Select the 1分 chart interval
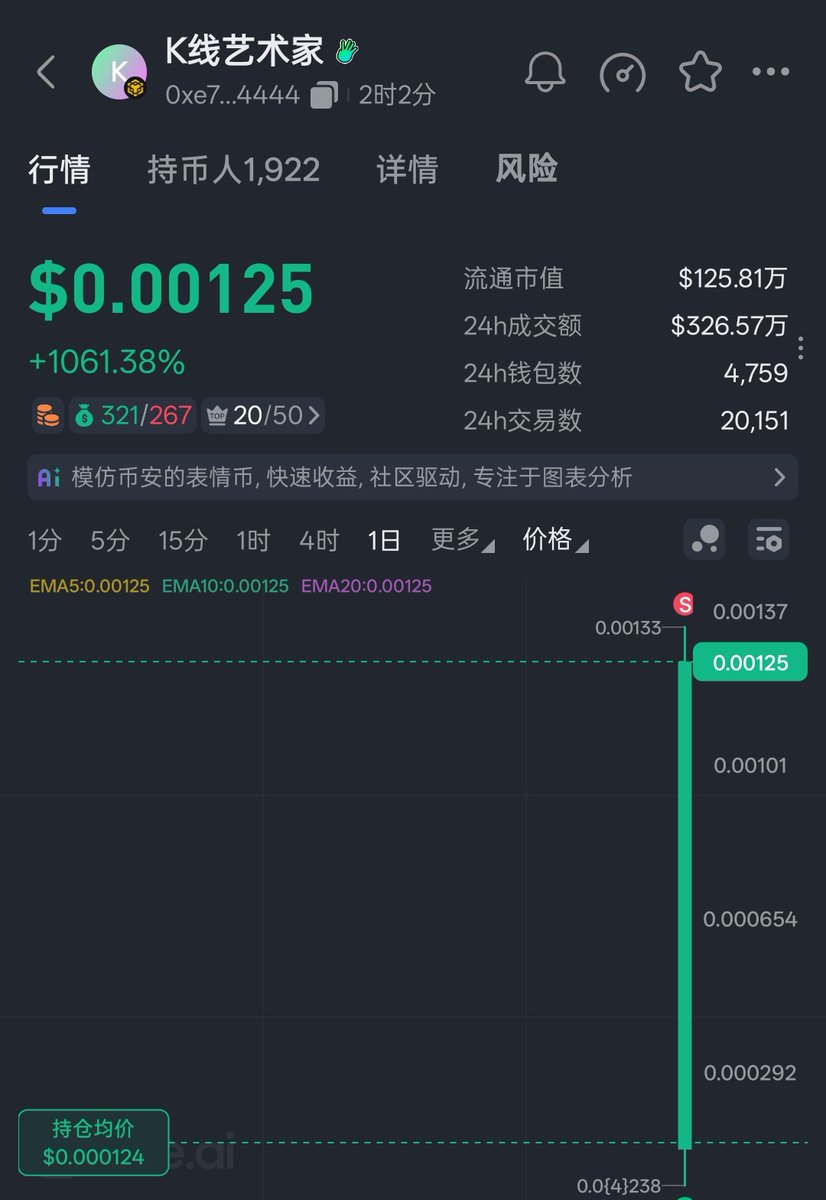 (44, 541)
